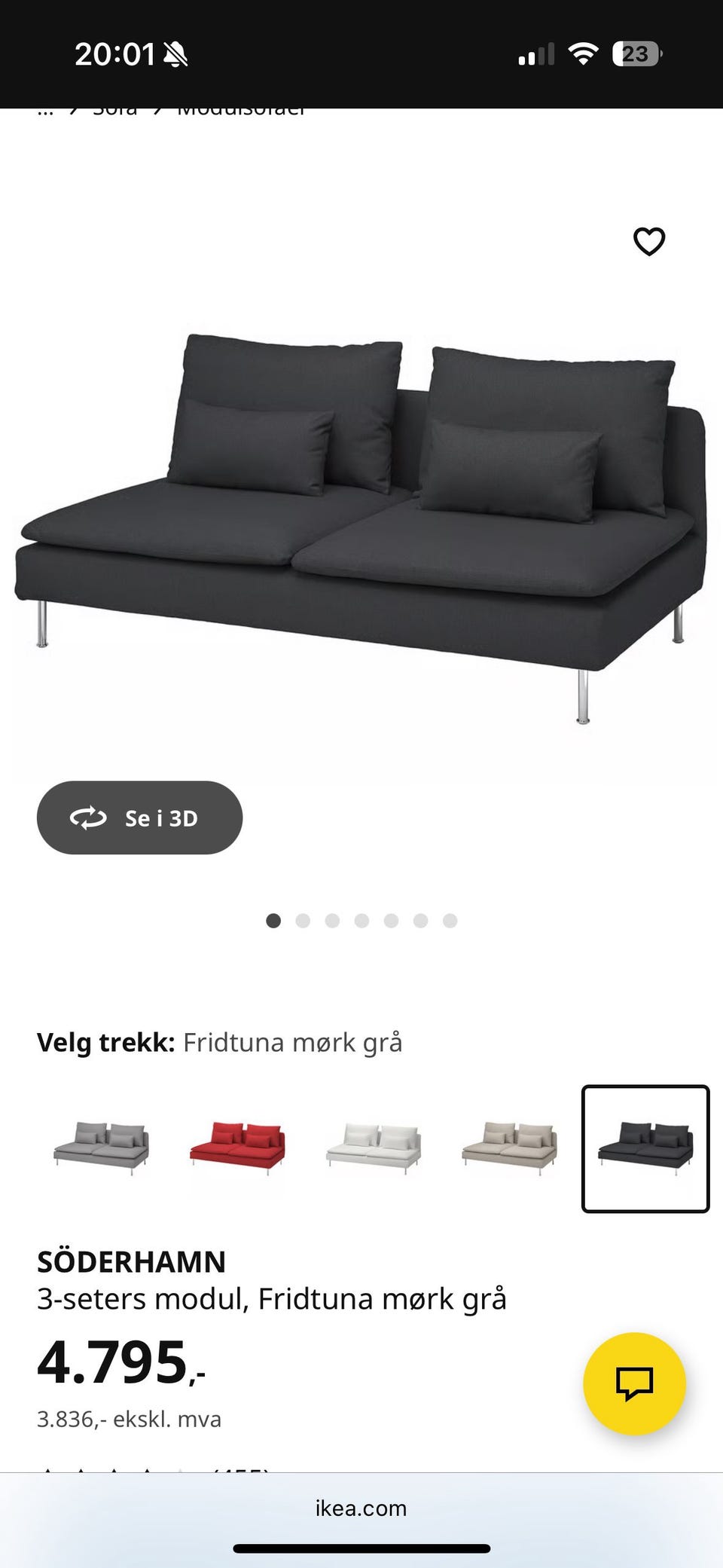Choose the white cover variant
The height and width of the screenshot is (1568, 723).
[x=373, y=1144]
